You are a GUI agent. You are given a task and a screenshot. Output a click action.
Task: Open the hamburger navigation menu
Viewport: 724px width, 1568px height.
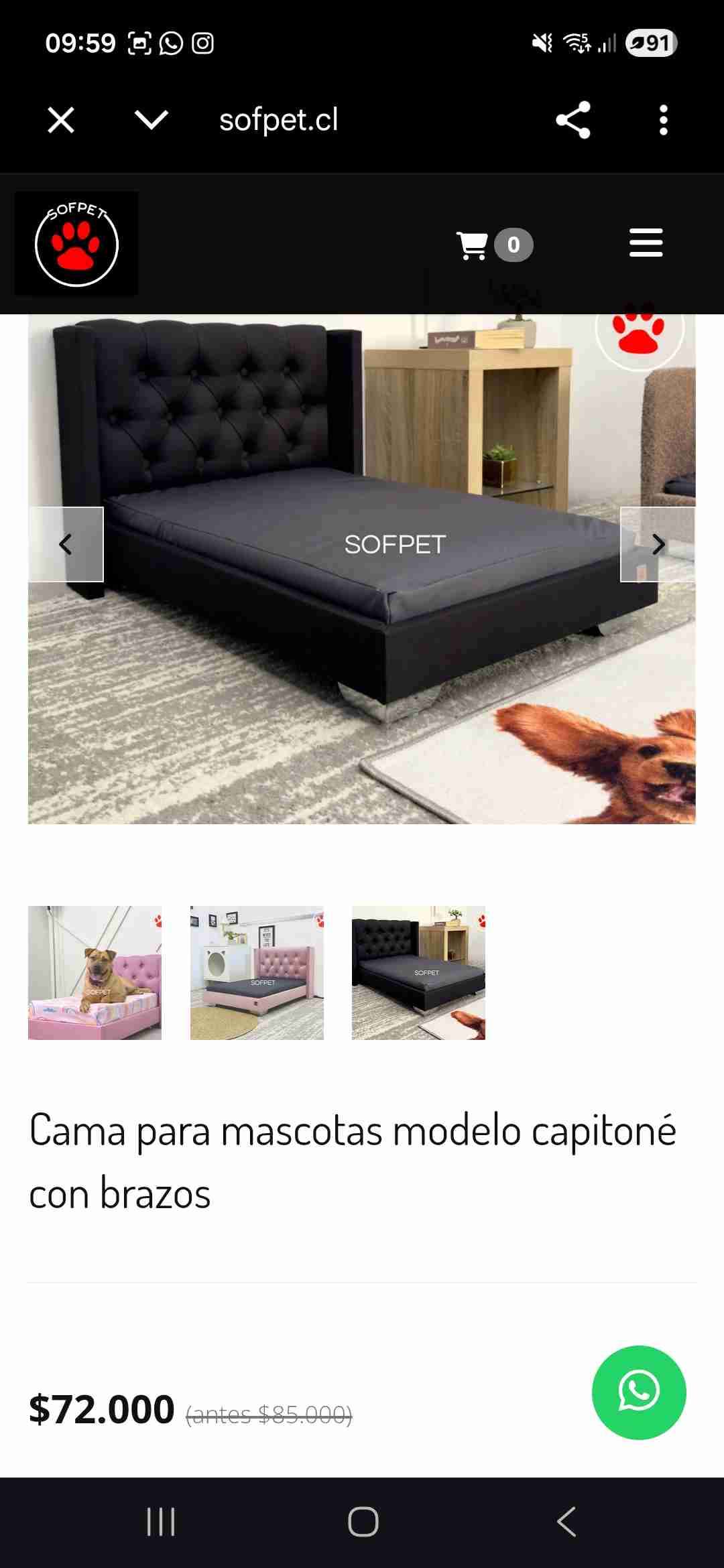tap(646, 243)
